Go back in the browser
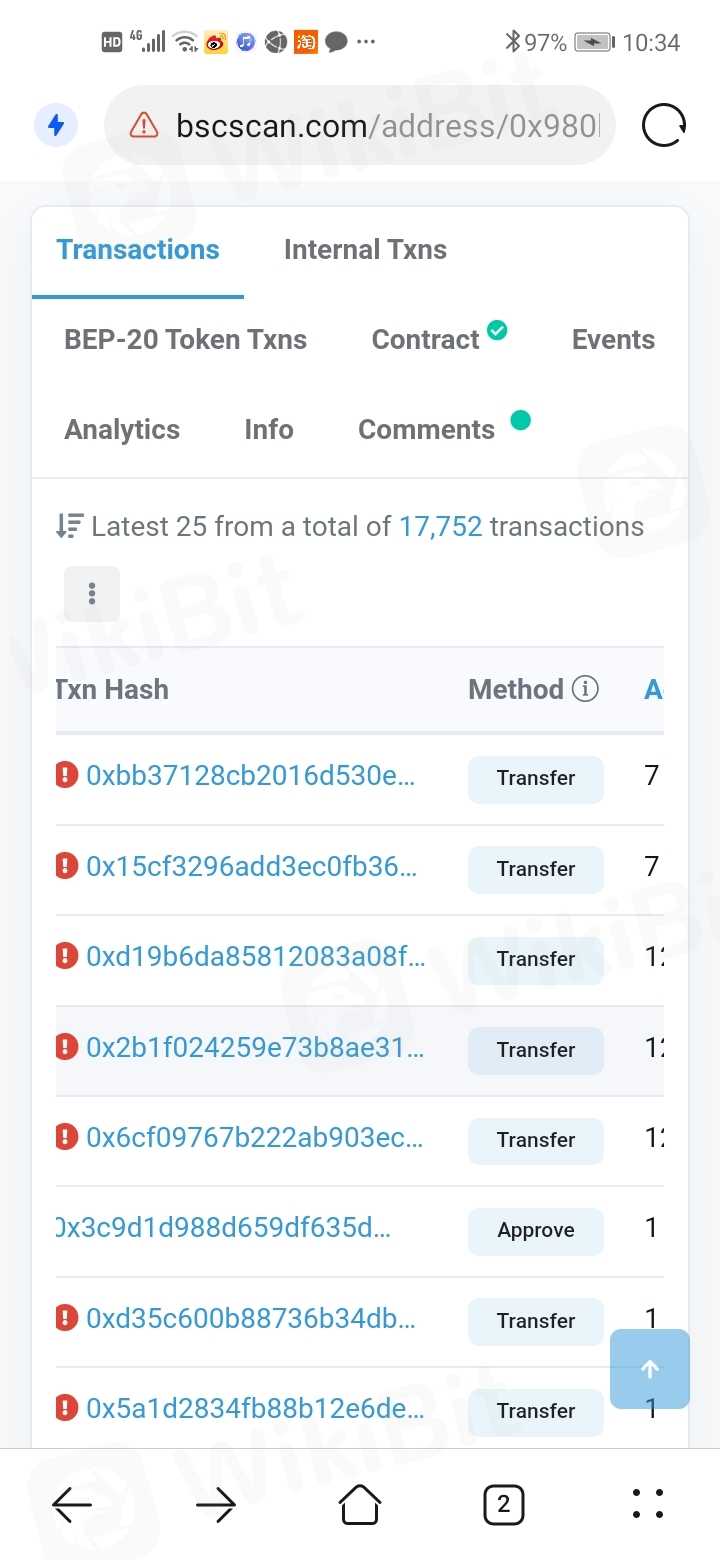This screenshot has width=720, height=1560. click(72, 1504)
